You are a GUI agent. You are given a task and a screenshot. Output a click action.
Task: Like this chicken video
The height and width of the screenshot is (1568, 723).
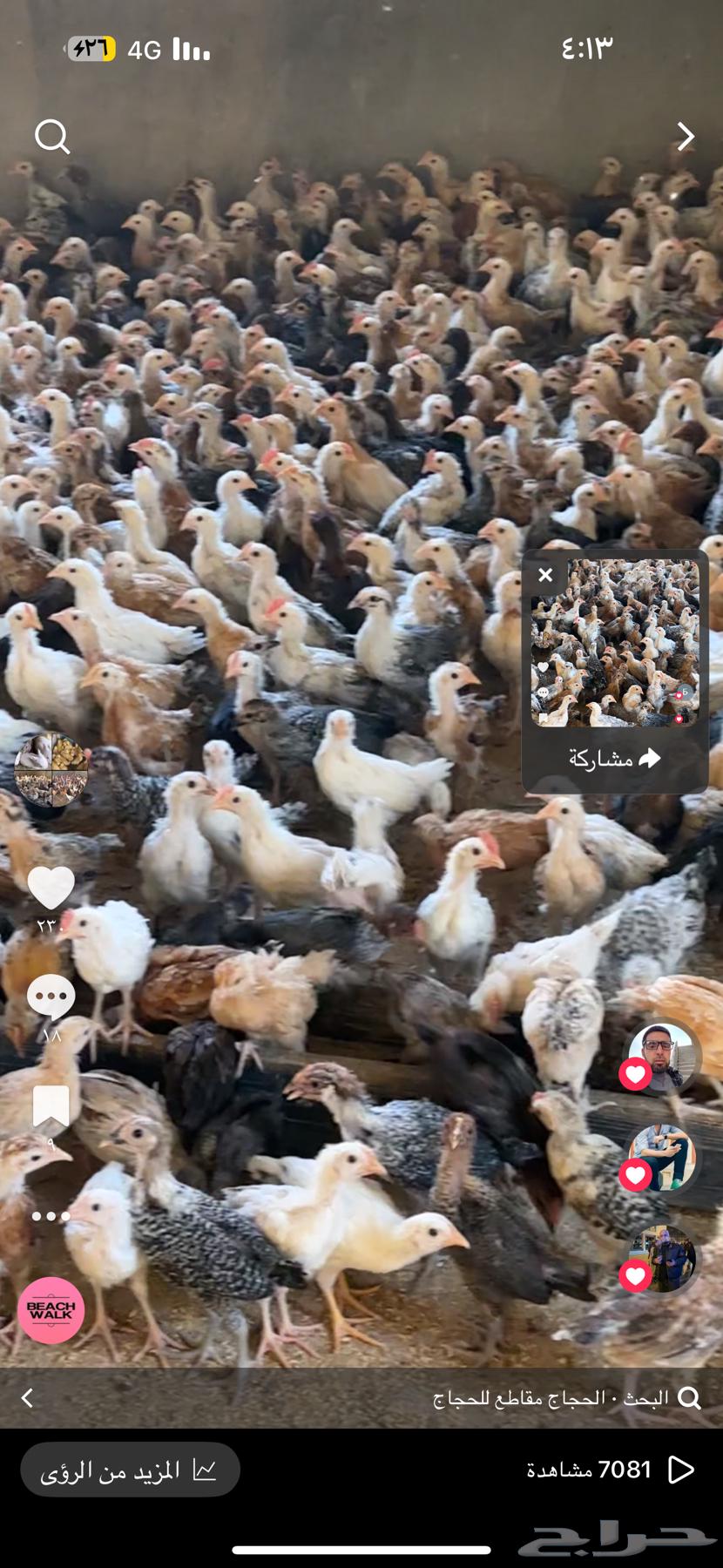[x=51, y=888]
